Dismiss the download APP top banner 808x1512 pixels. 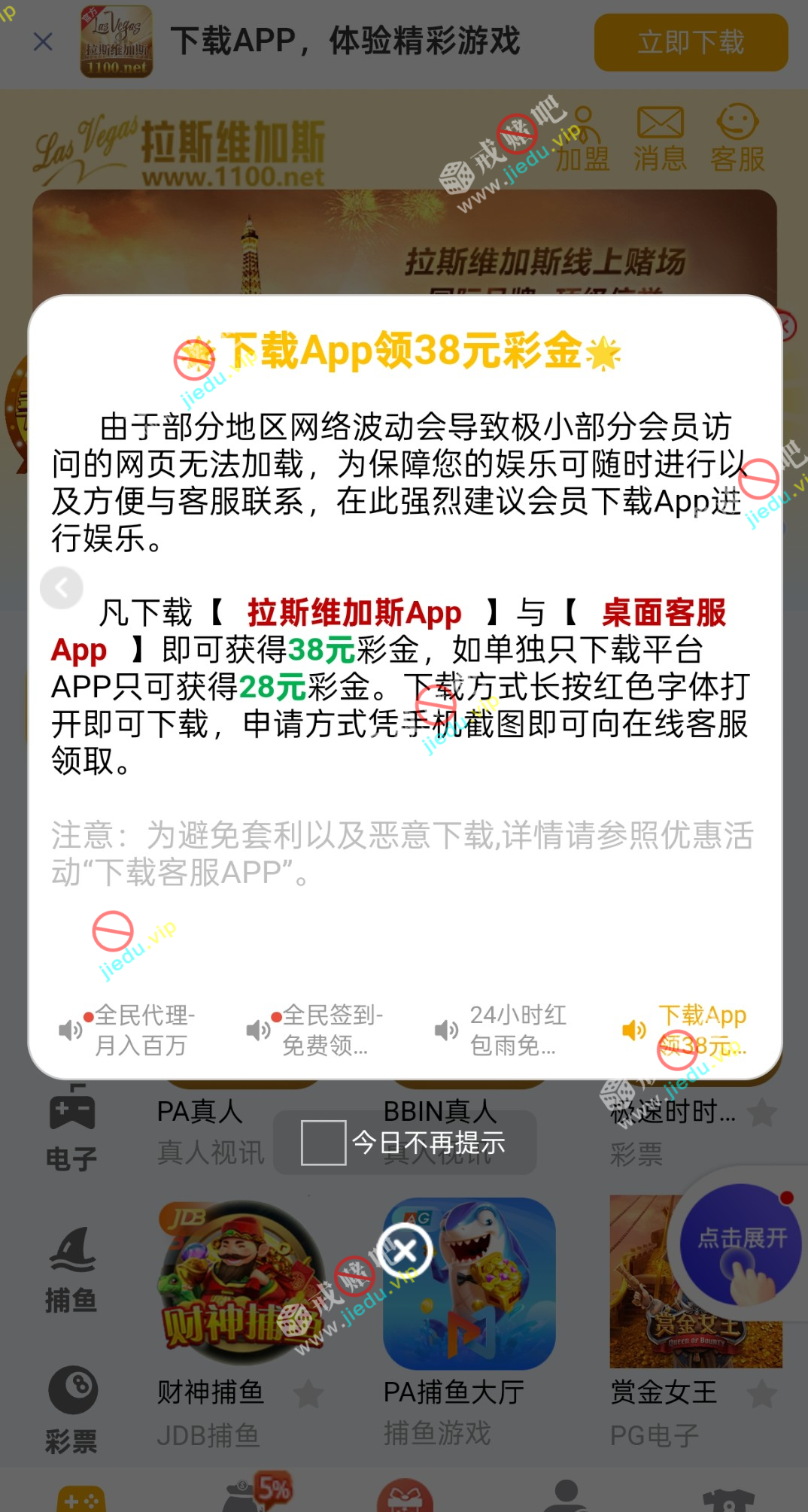[x=44, y=41]
